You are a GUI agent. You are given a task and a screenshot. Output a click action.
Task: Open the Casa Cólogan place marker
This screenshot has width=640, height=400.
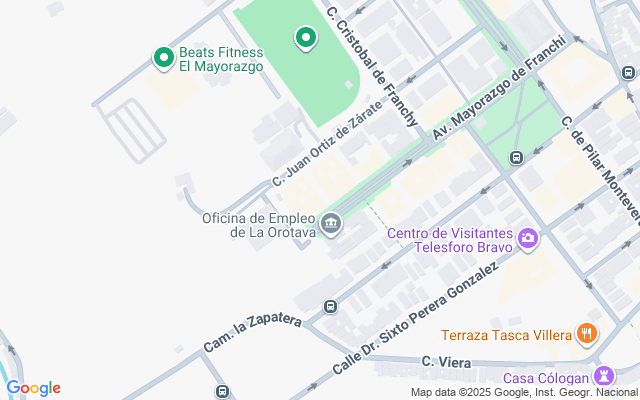pos(602,376)
